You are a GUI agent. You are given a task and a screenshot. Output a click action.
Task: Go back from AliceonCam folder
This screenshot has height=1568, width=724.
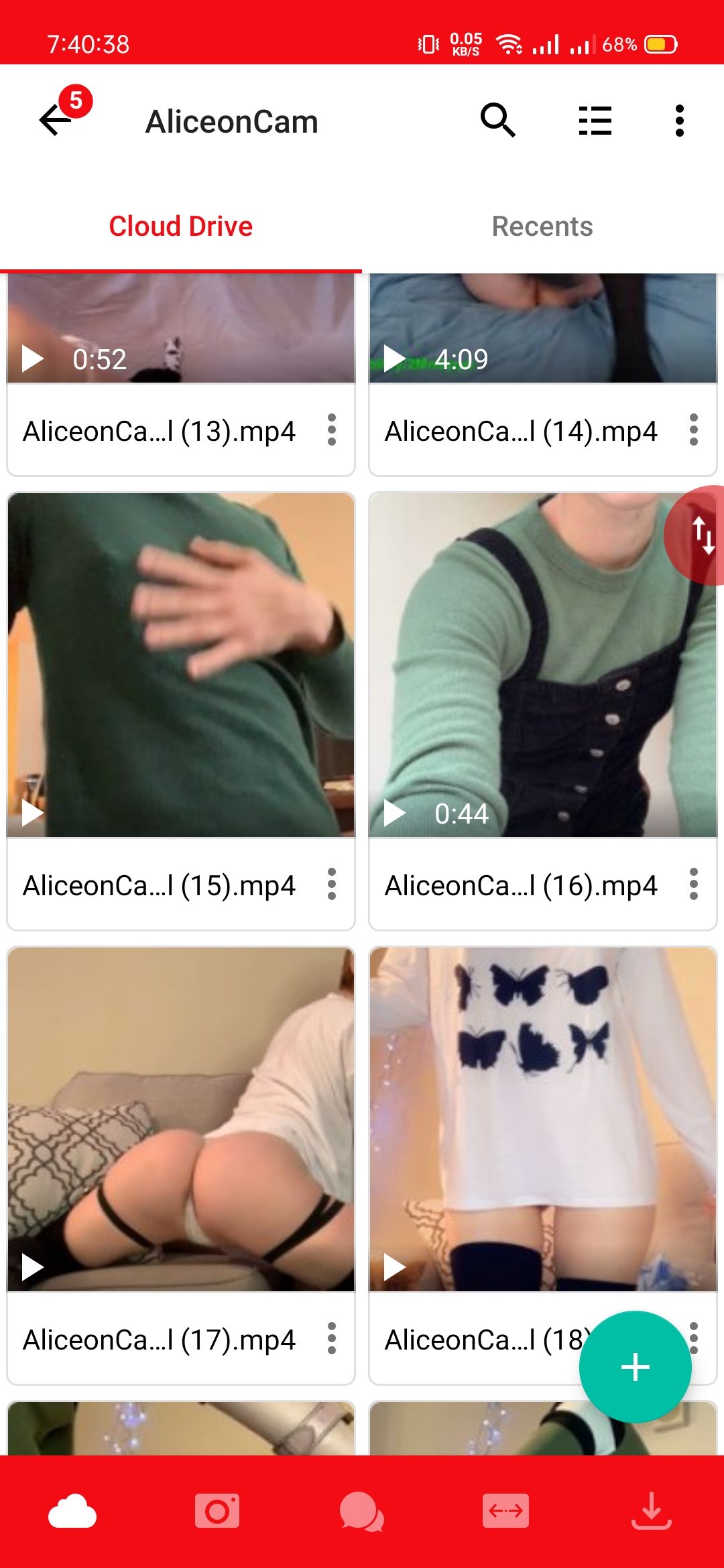point(56,121)
